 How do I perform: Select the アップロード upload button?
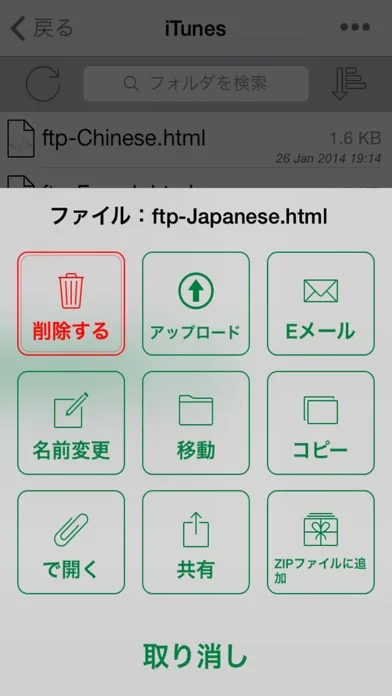point(196,304)
